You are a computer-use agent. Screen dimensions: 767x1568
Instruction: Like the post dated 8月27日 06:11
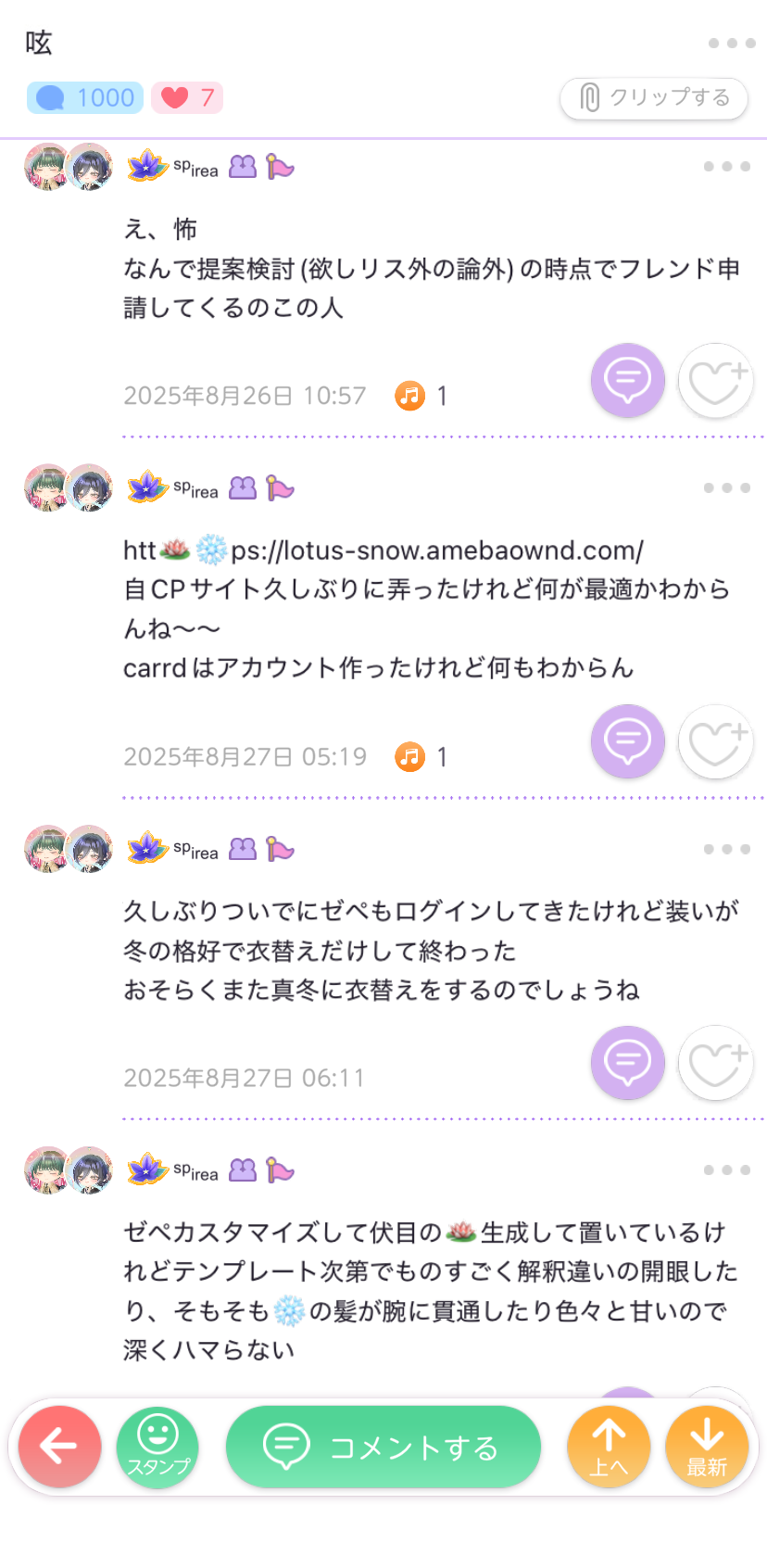[x=715, y=1063]
